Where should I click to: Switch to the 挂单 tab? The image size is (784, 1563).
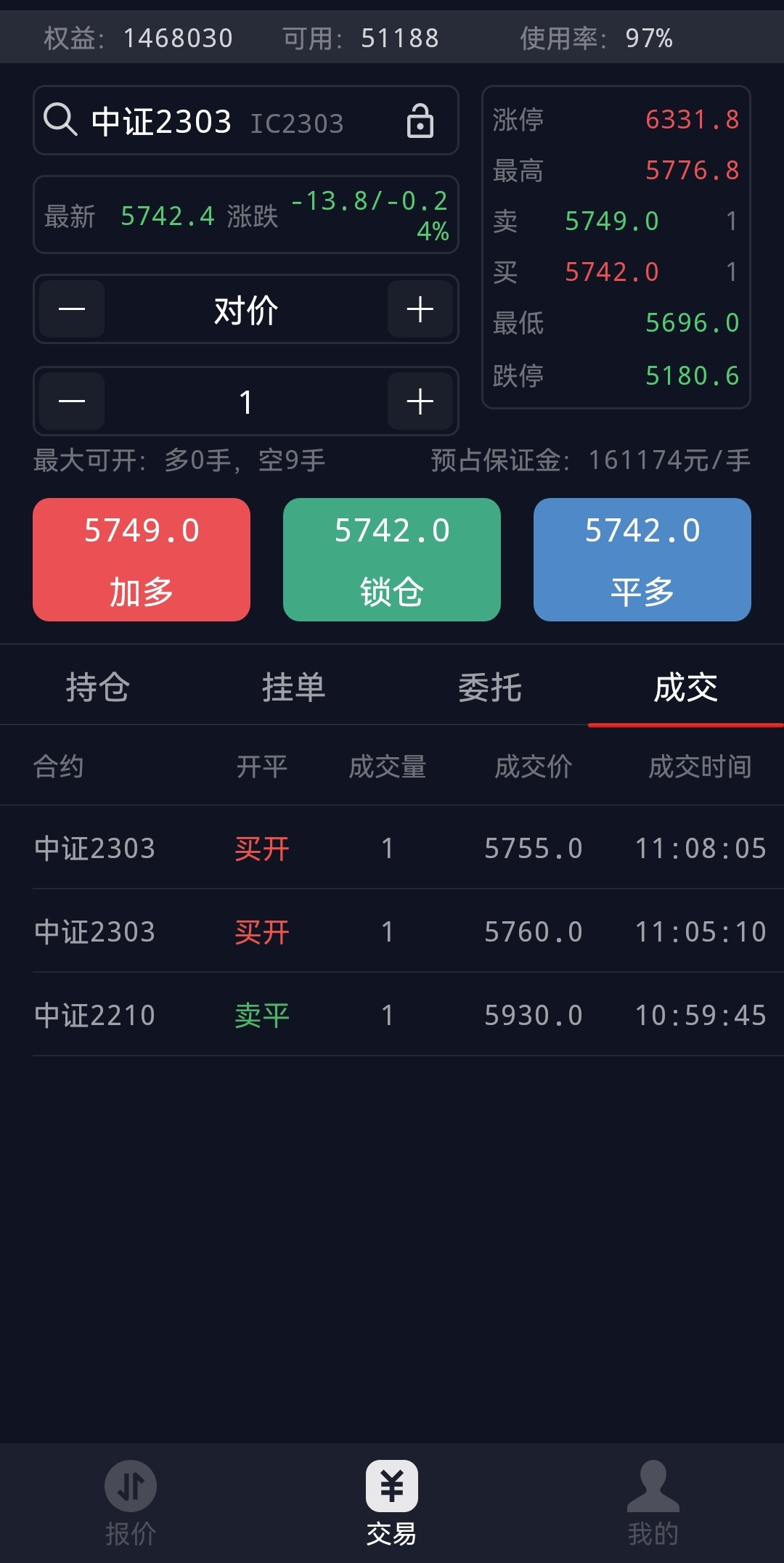[294, 687]
